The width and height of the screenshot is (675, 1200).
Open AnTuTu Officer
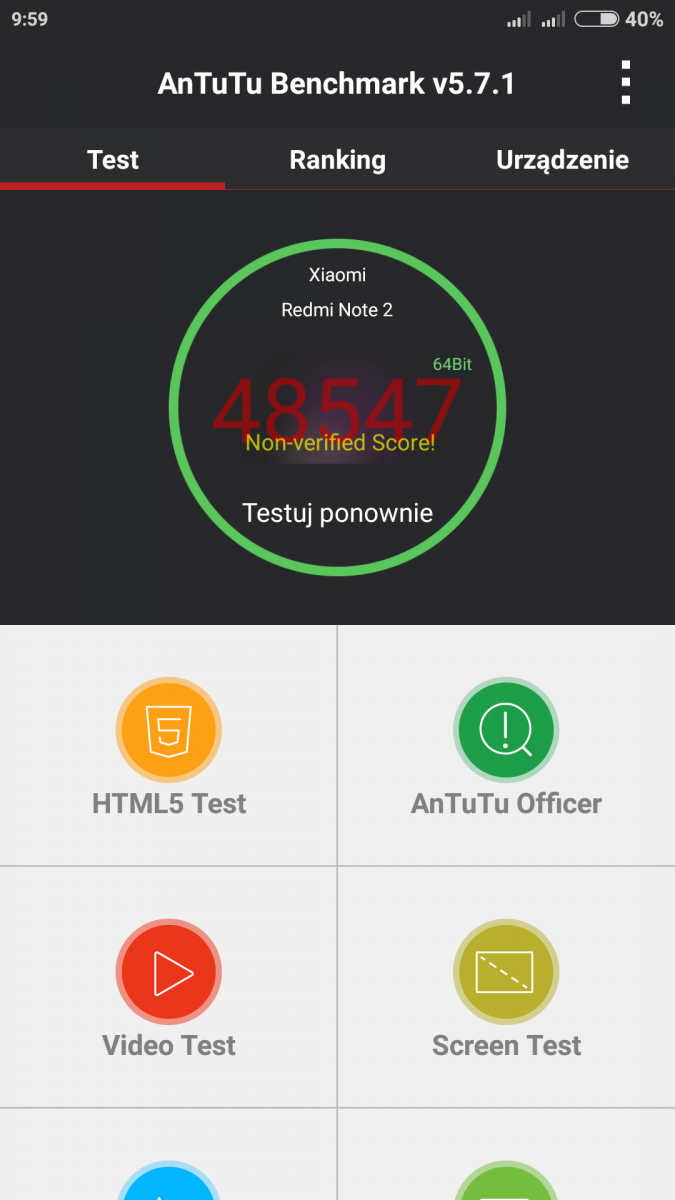[x=506, y=745]
